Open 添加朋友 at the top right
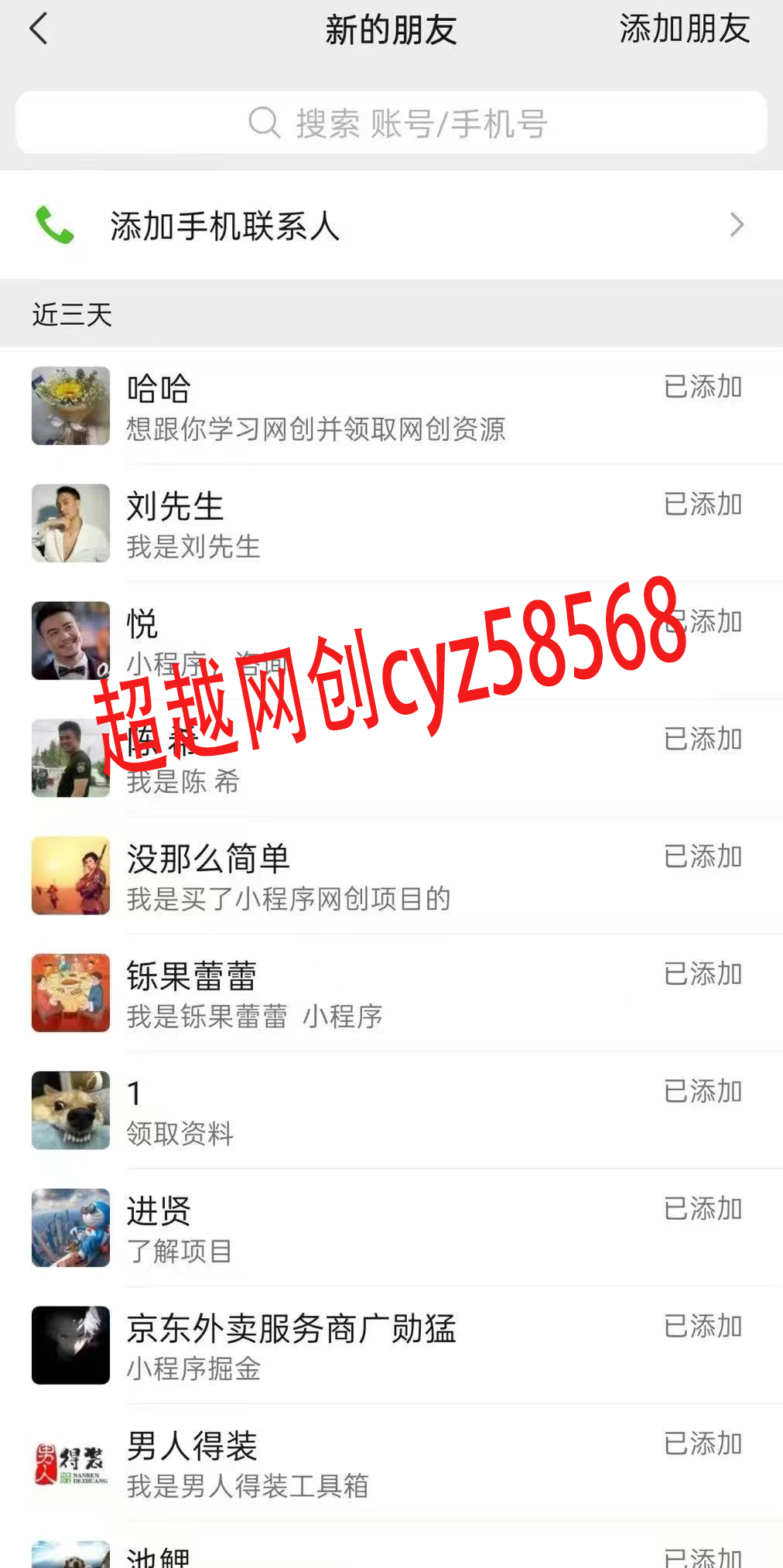This screenshot has height=1568, width=783. pyautogui.click(x=684, y=29)
